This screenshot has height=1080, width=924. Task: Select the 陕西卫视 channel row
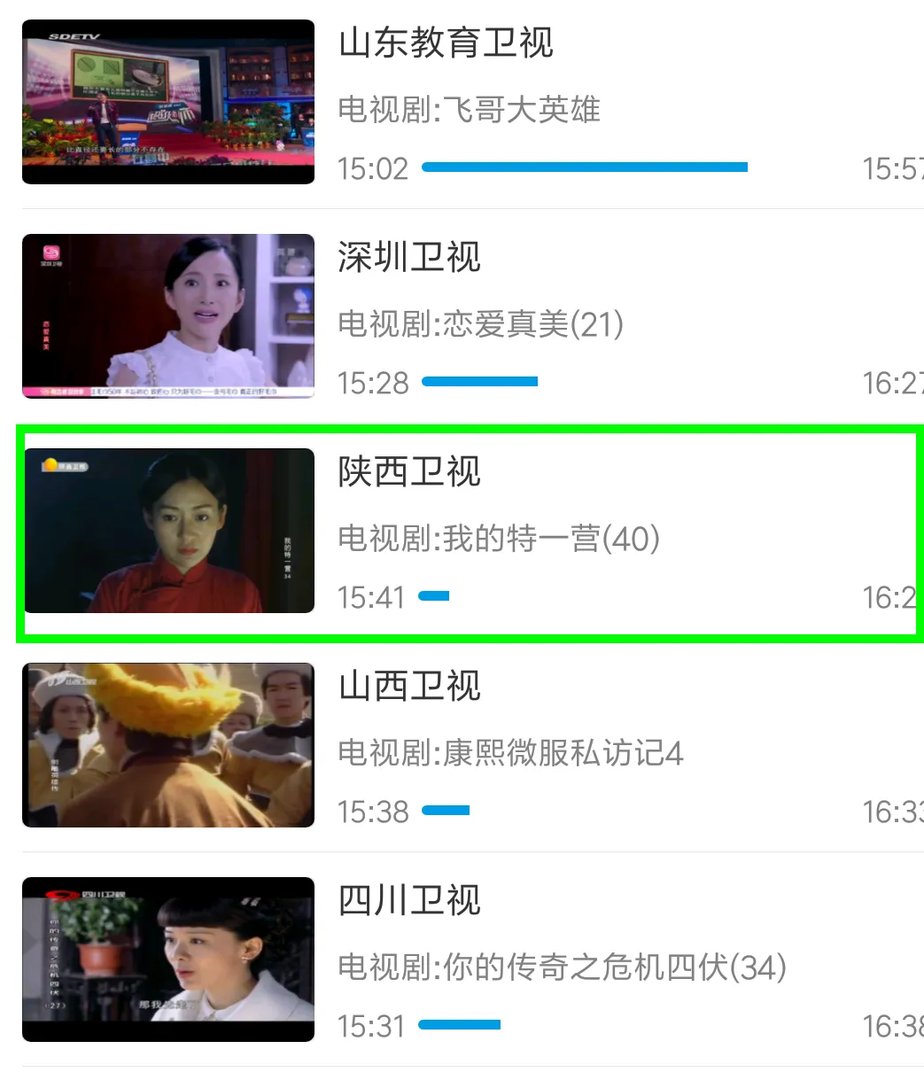[409, 471]
